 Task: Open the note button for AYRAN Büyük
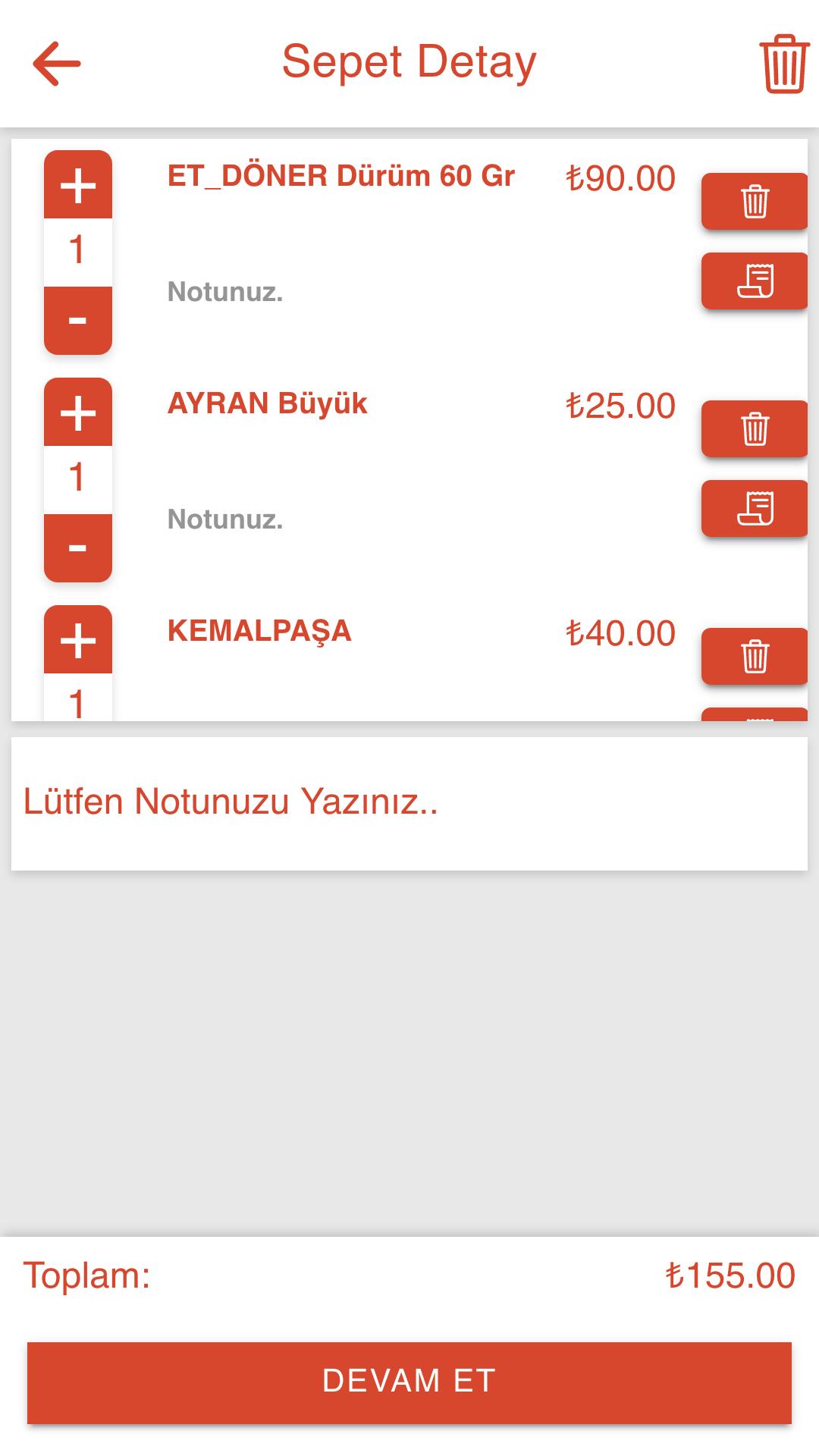(x=755, y=508)
